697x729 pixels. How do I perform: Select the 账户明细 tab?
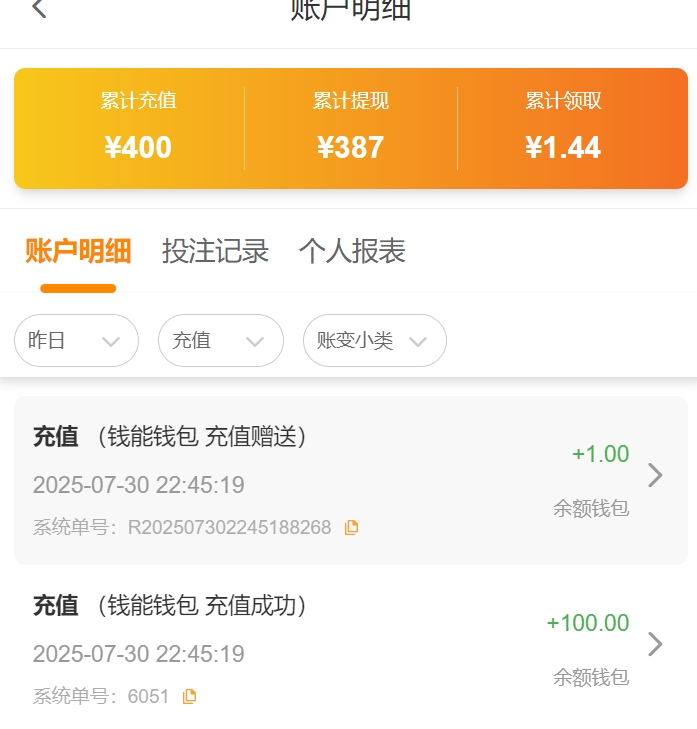click(78, 251)
